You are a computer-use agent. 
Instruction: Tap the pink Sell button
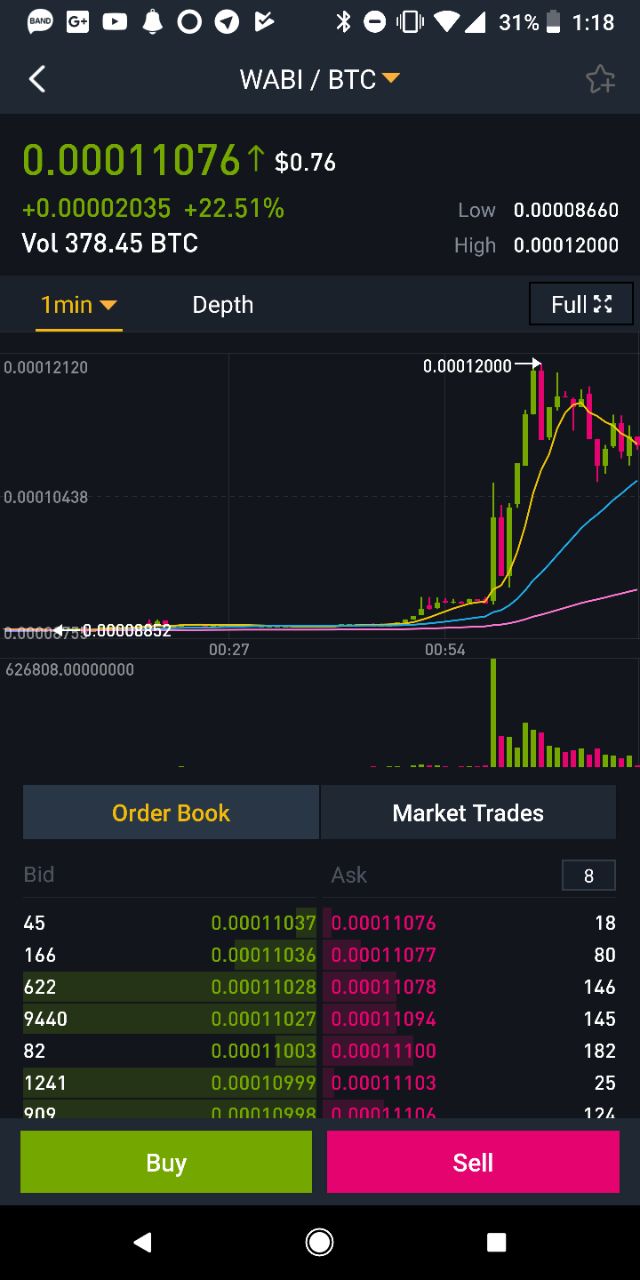click(473, 1162)
